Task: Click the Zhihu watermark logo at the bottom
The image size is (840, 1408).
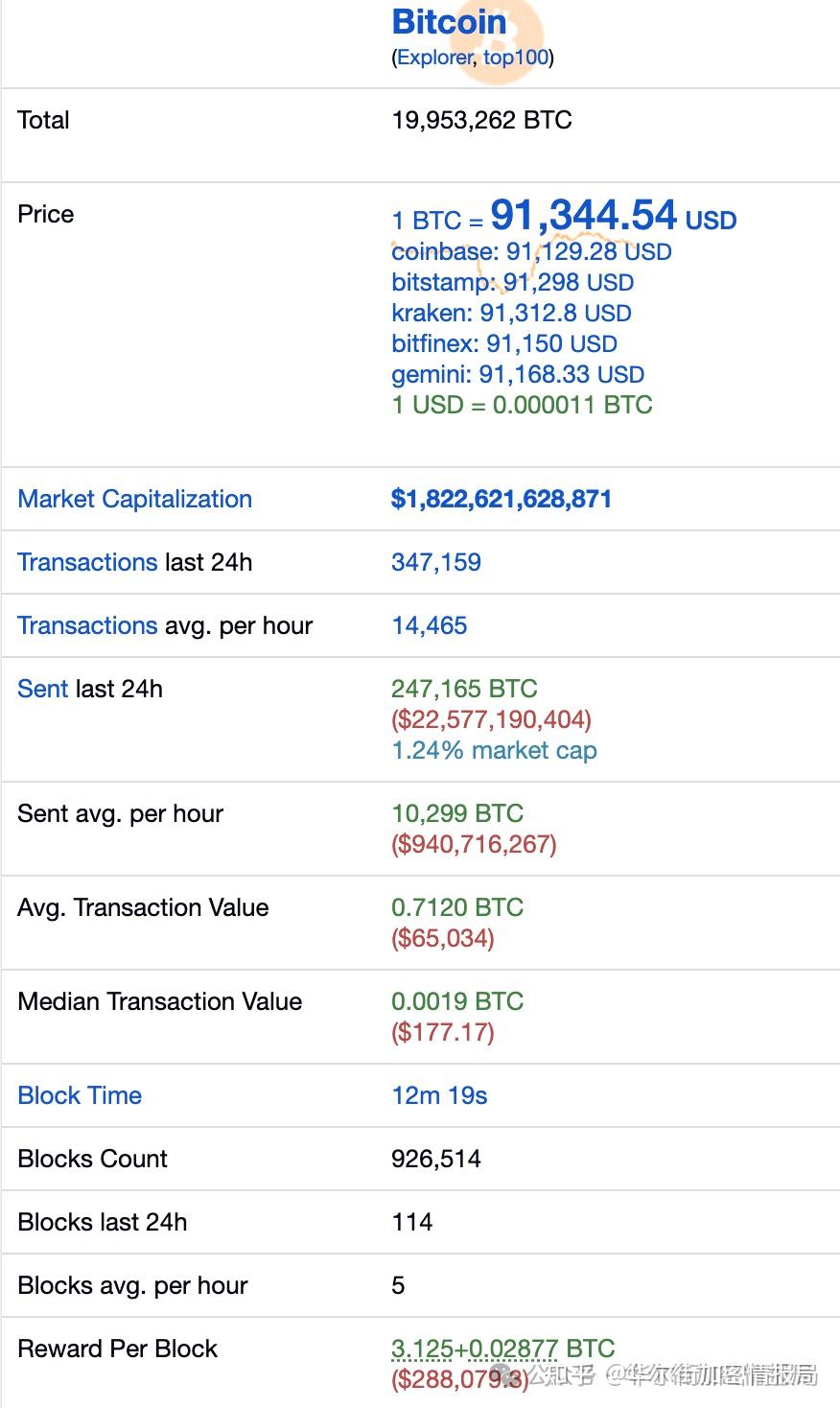Action: point(500,1375)
